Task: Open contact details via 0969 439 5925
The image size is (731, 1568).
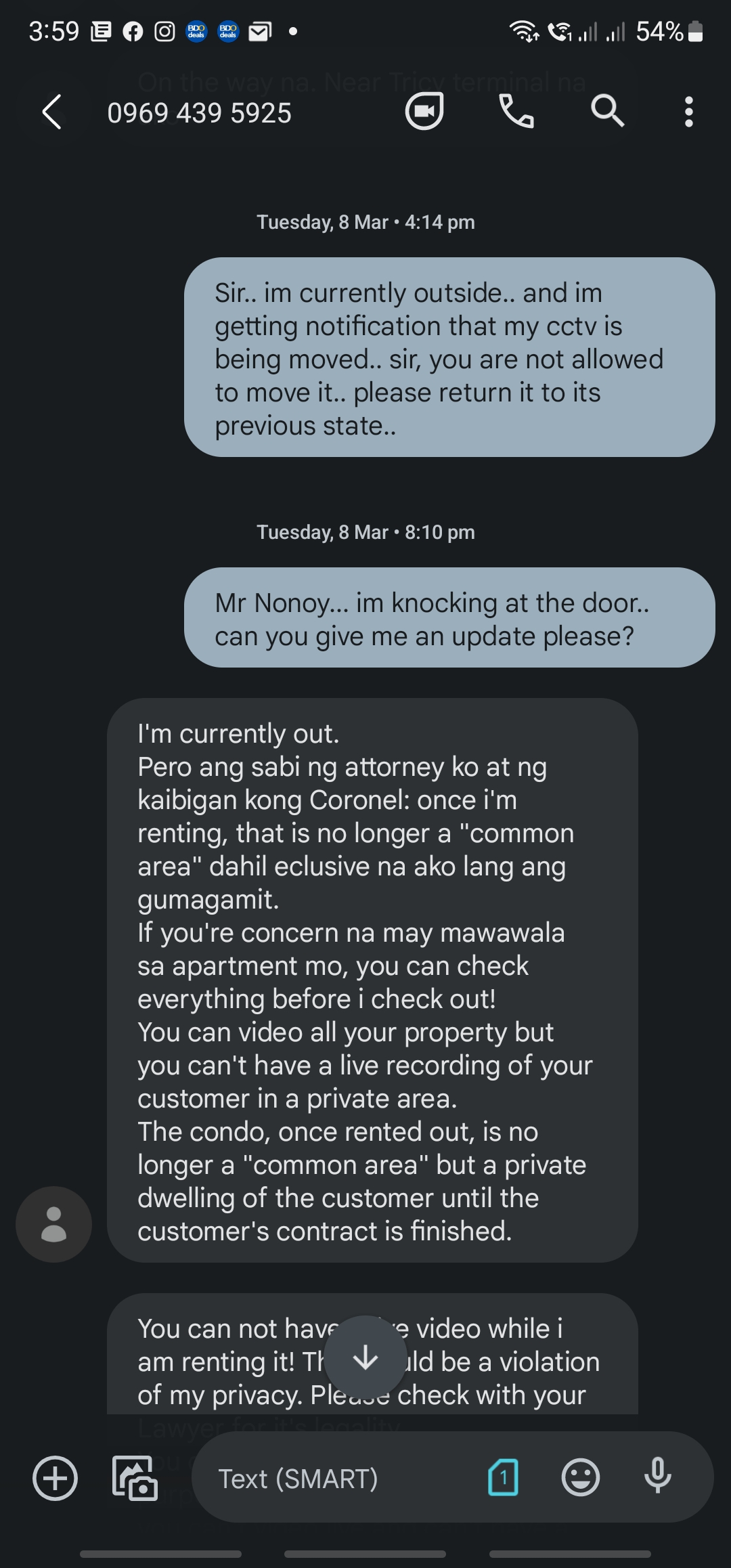Action: [200, 112]
